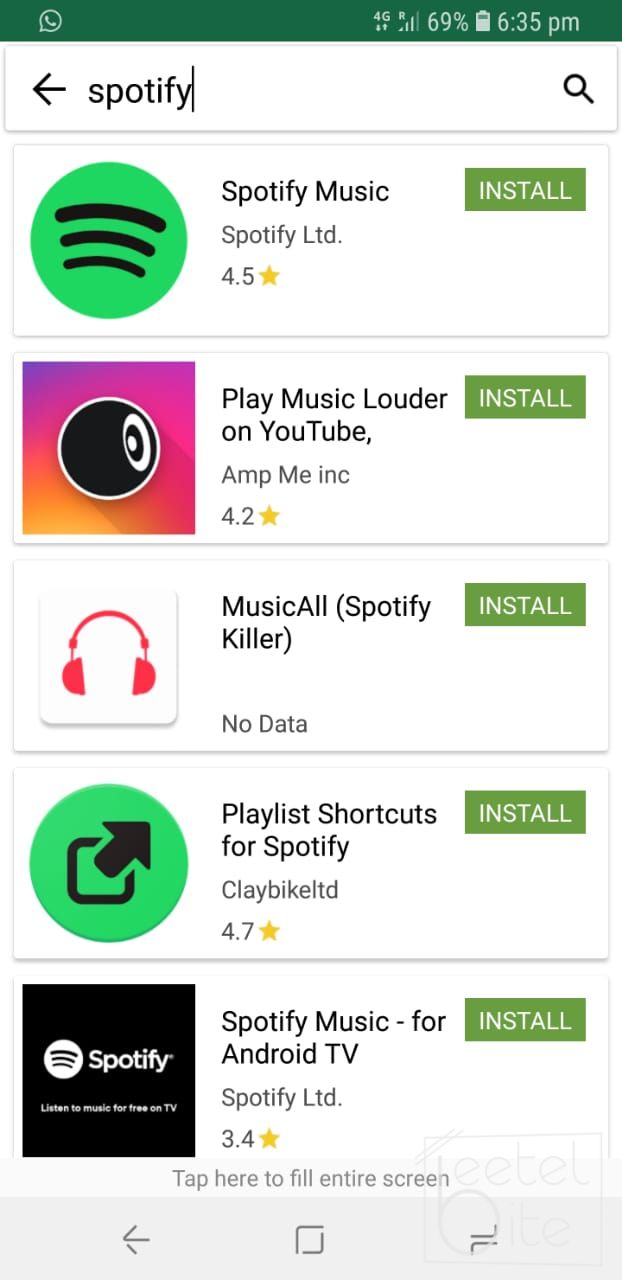Tap the magnifier search icon
The image size is (622, 1280).
coord(578,89)
